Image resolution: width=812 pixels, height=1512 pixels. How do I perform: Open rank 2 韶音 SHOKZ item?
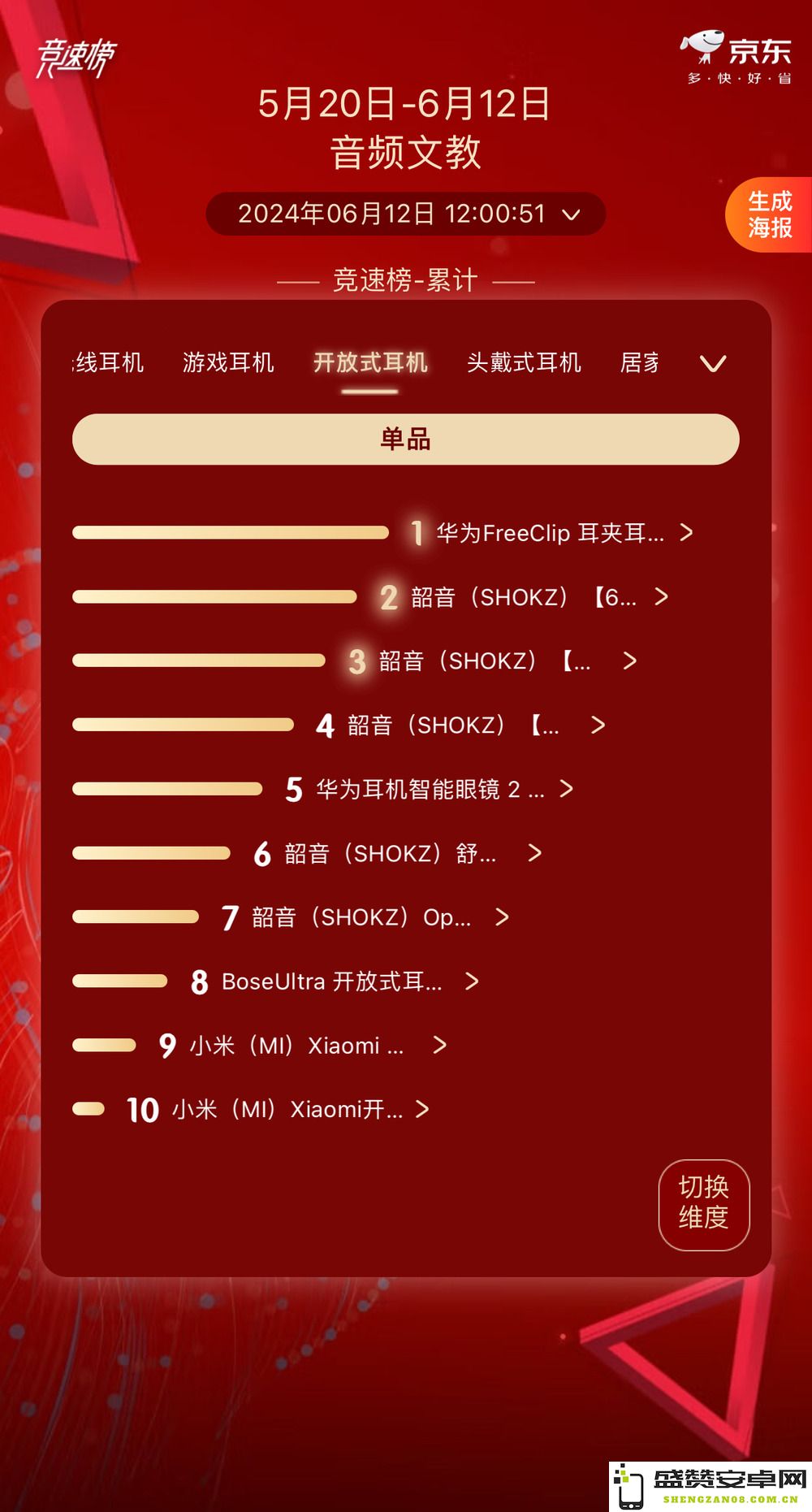tap(525, 597)
